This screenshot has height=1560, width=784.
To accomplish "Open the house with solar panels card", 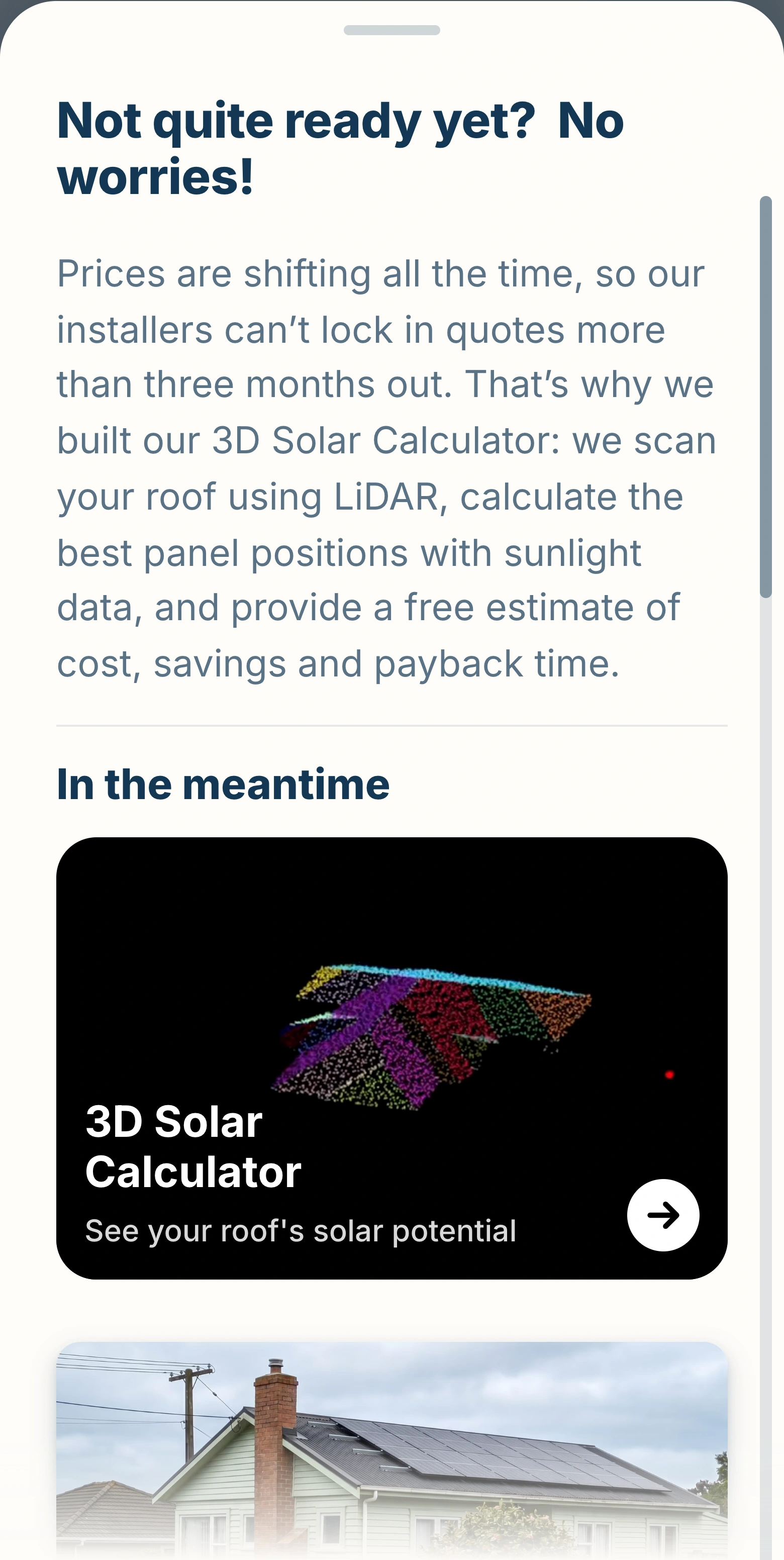I will (391, 1450).
